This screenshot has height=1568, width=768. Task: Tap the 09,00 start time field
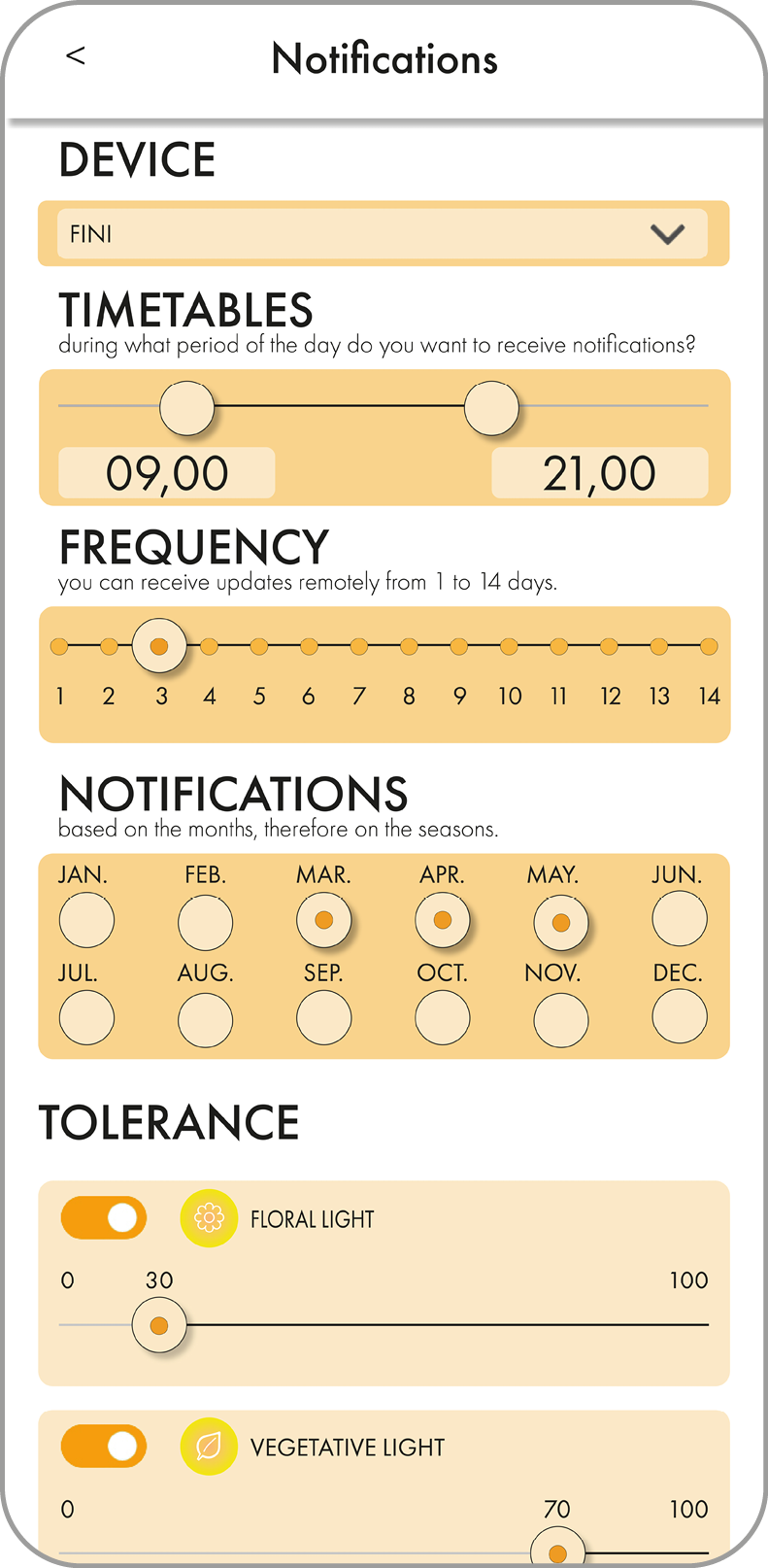pos(167,473)
